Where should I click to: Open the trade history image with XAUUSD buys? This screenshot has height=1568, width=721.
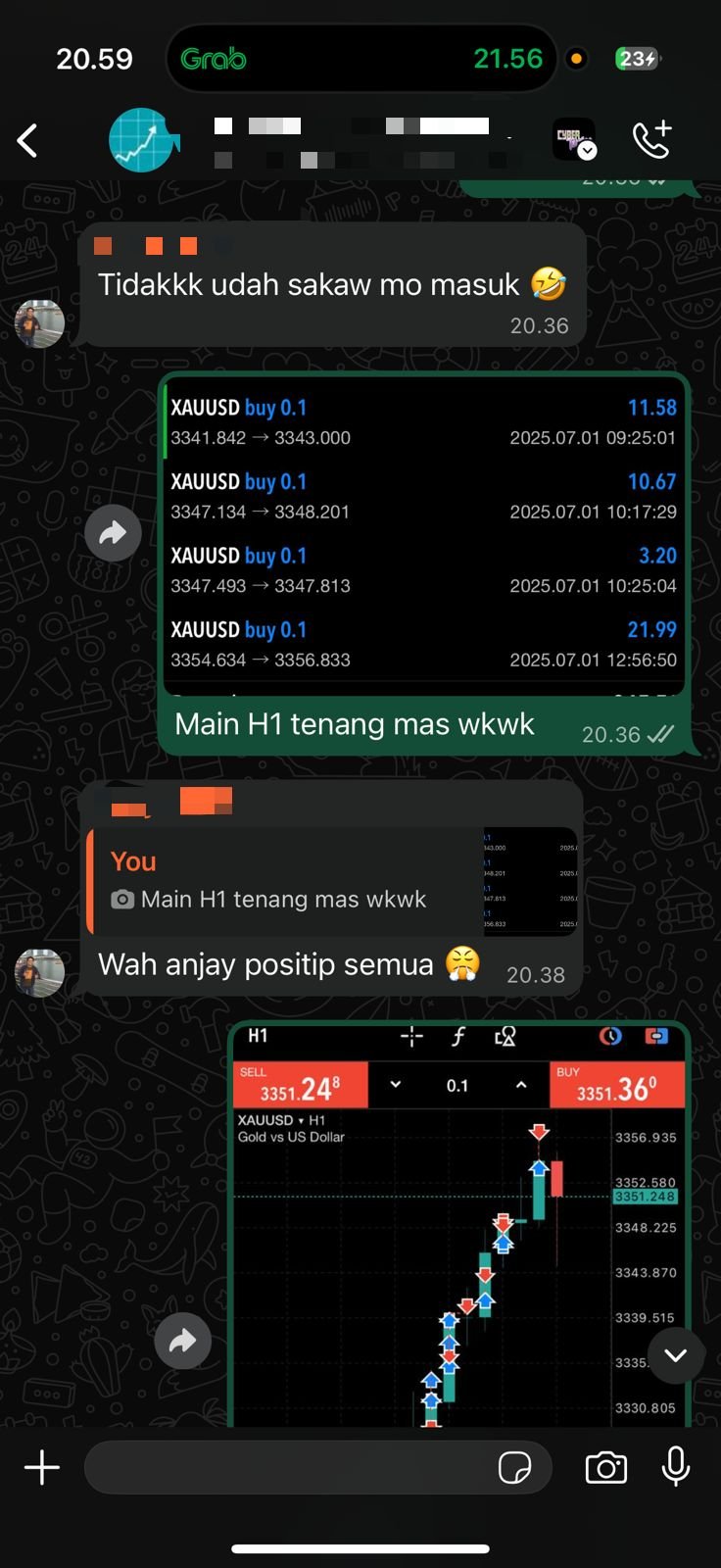[x=423, y=534]
